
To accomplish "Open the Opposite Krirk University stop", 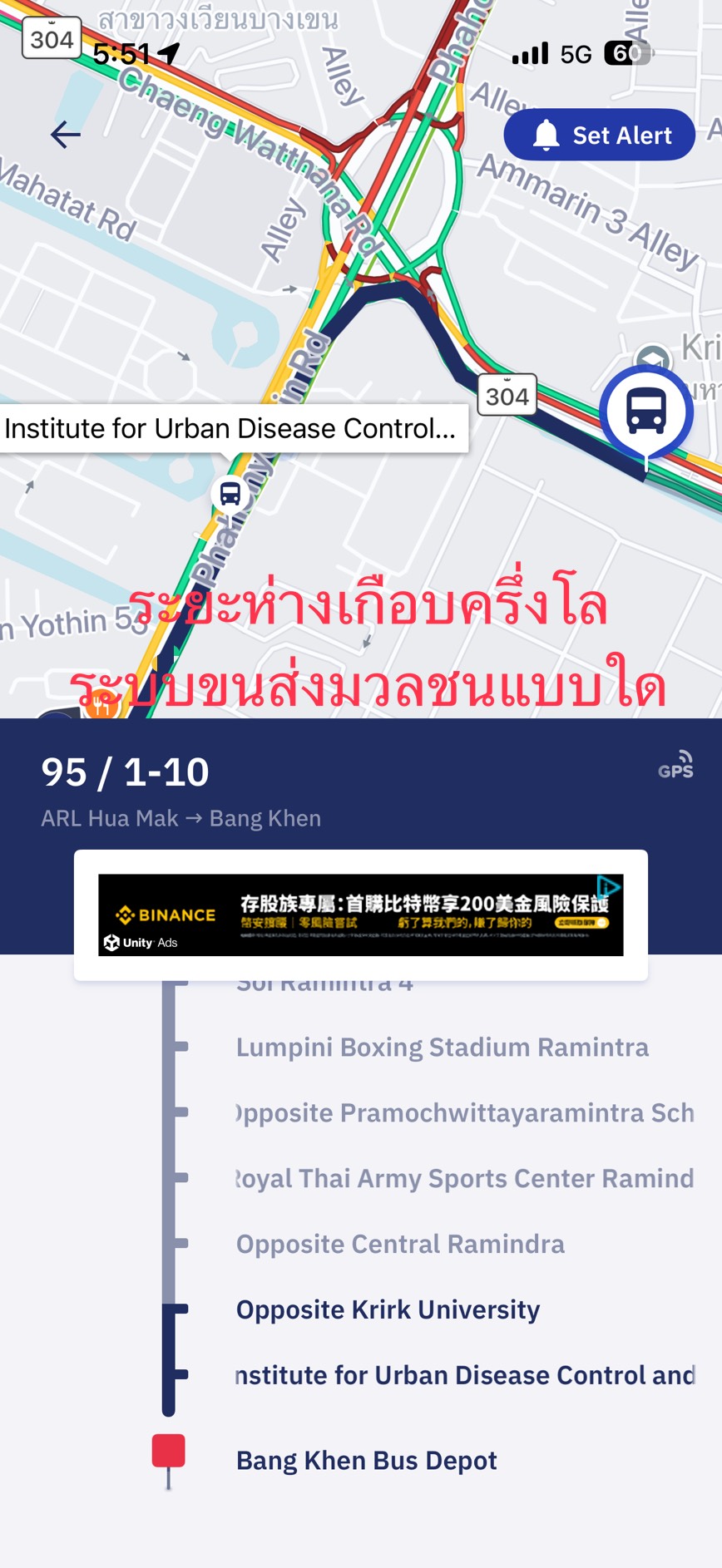I will [388, 1309].
